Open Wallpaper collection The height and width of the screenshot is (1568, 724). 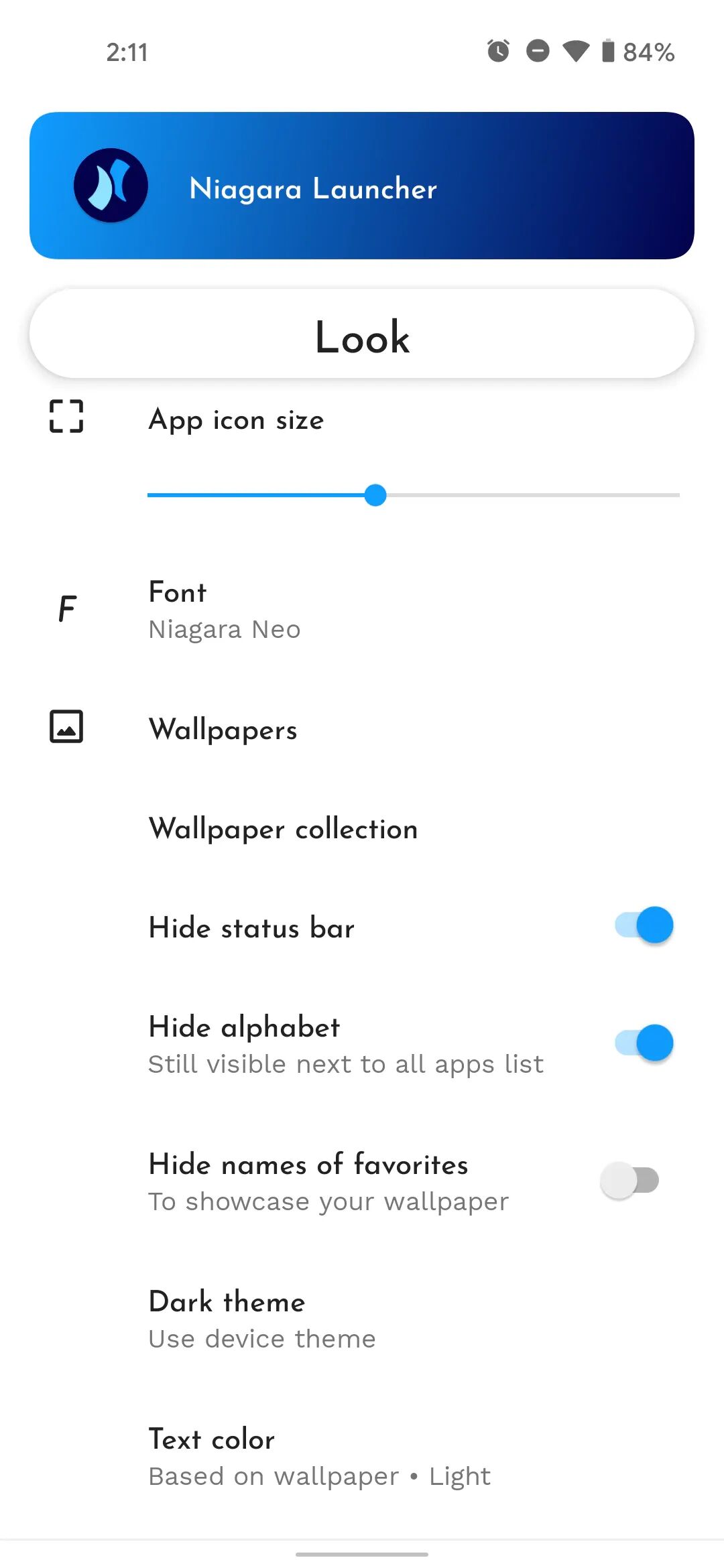[362, 829]
